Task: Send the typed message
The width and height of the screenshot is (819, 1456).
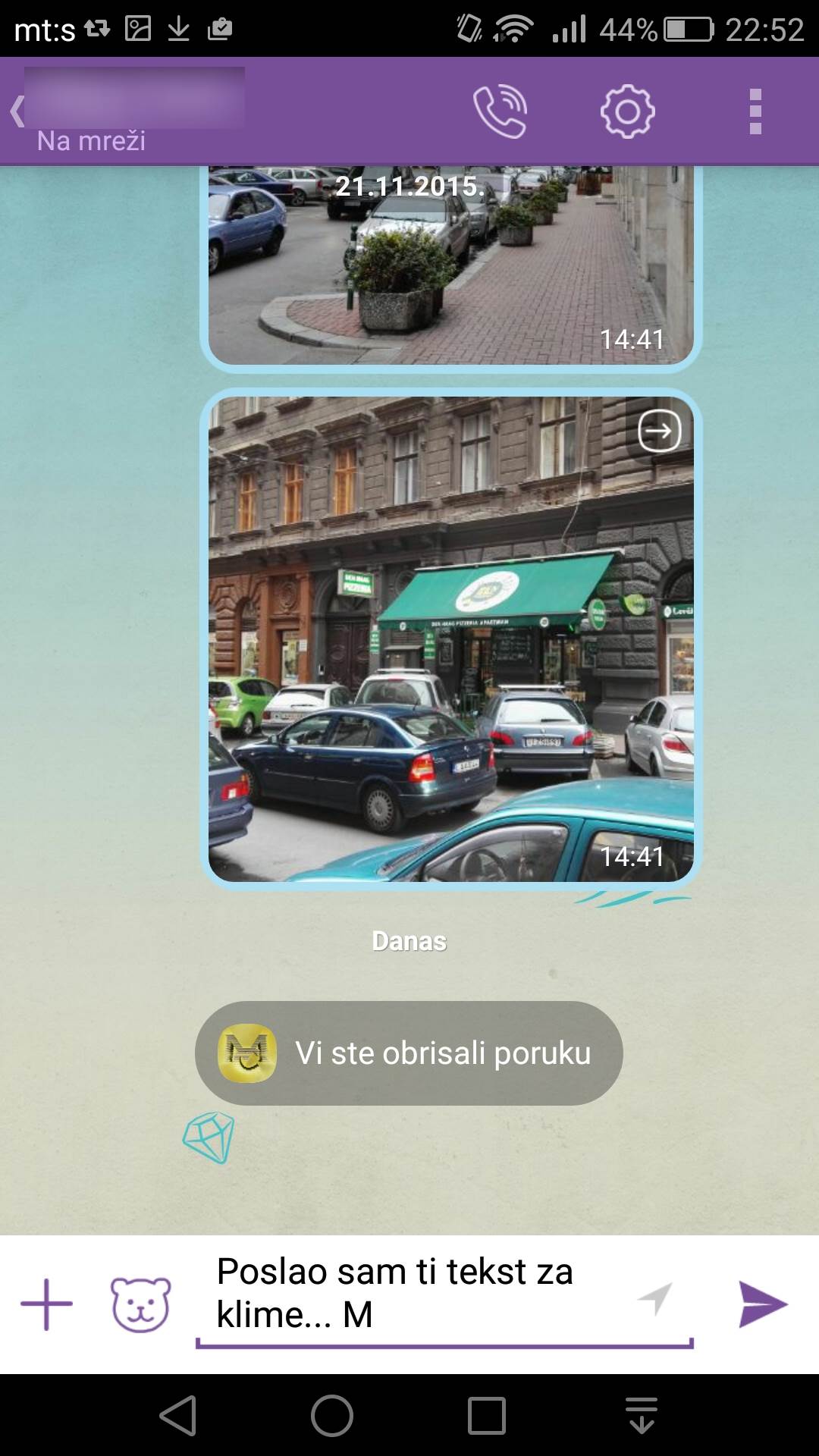Action: [762, 1304]
